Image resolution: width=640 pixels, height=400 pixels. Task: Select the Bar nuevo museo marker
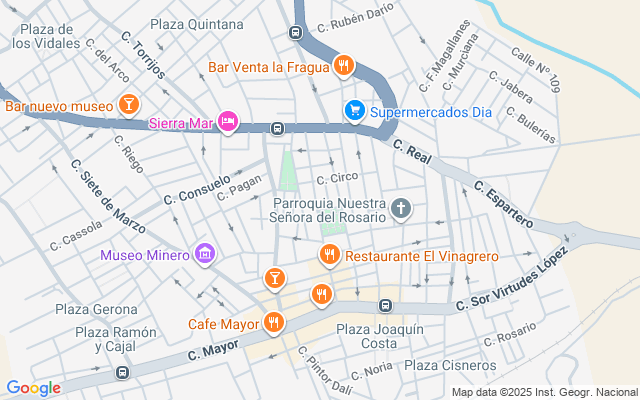click(129, 105)
